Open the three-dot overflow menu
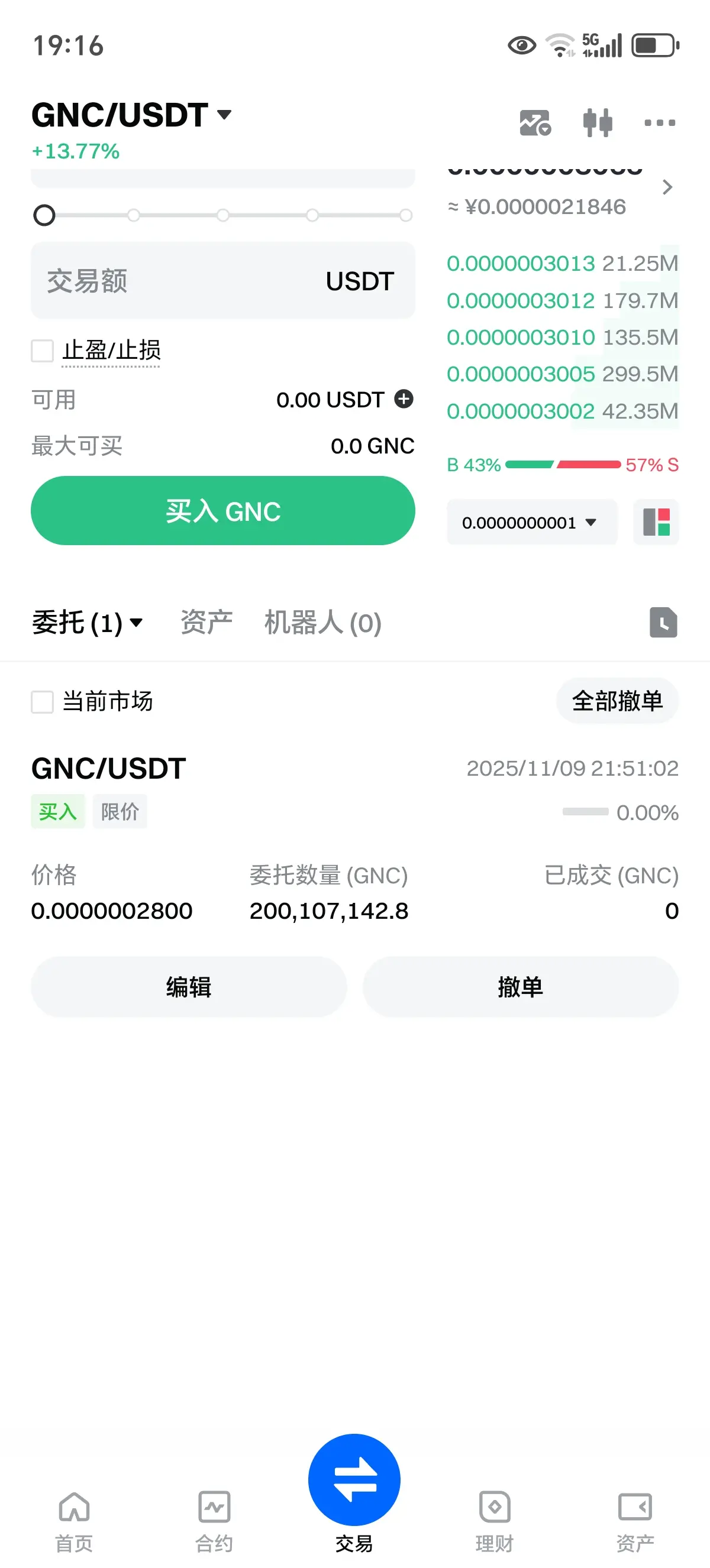 (660, 122)
